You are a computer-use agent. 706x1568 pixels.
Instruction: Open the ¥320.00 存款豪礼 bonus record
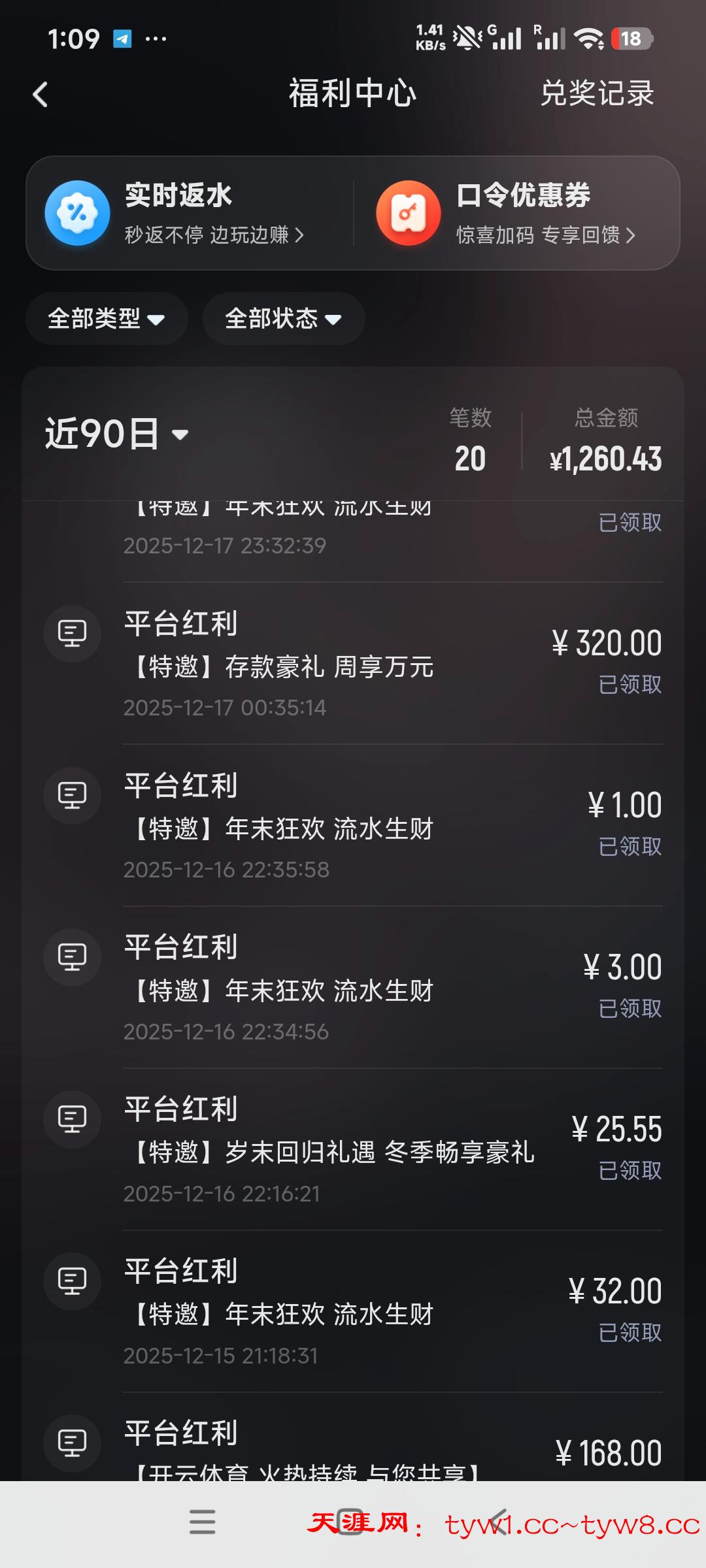click(392, 664)
